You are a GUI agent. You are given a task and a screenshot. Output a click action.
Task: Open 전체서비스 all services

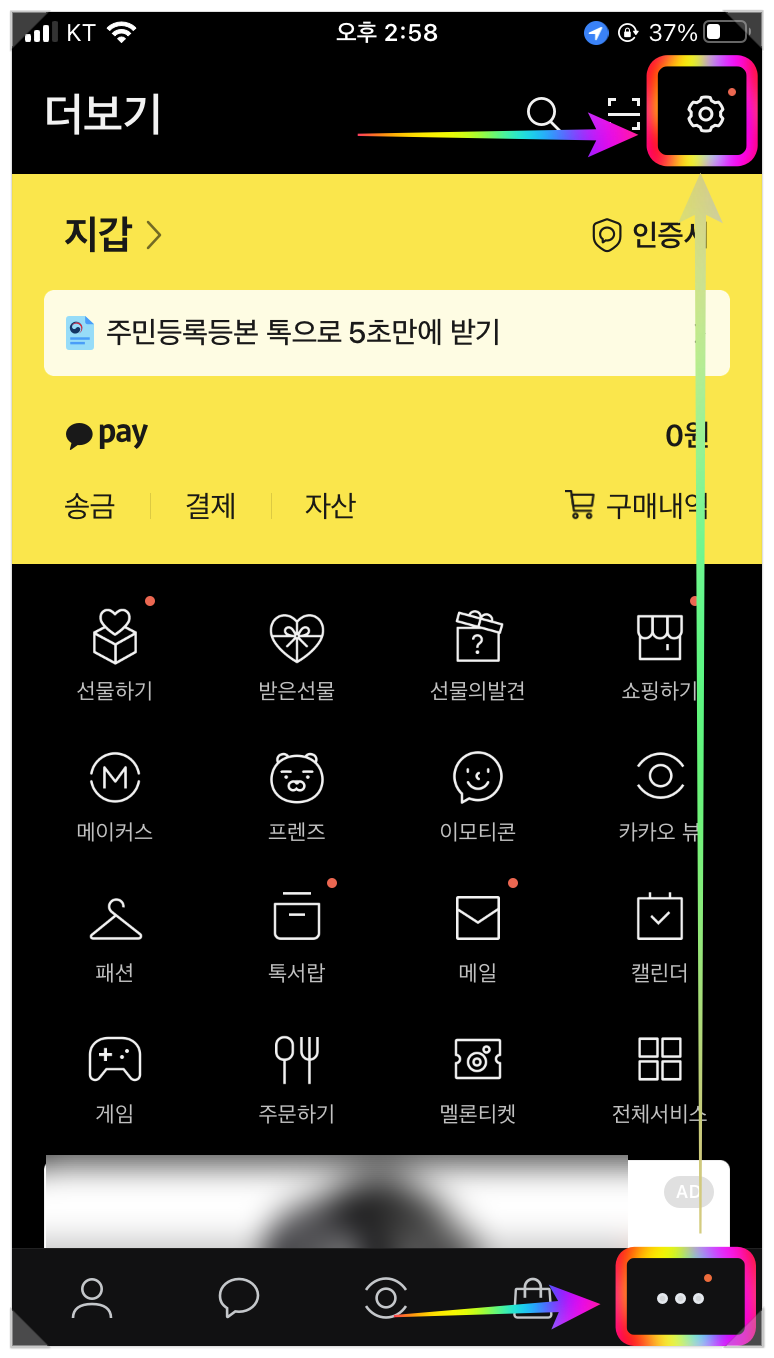(660, 1078)
